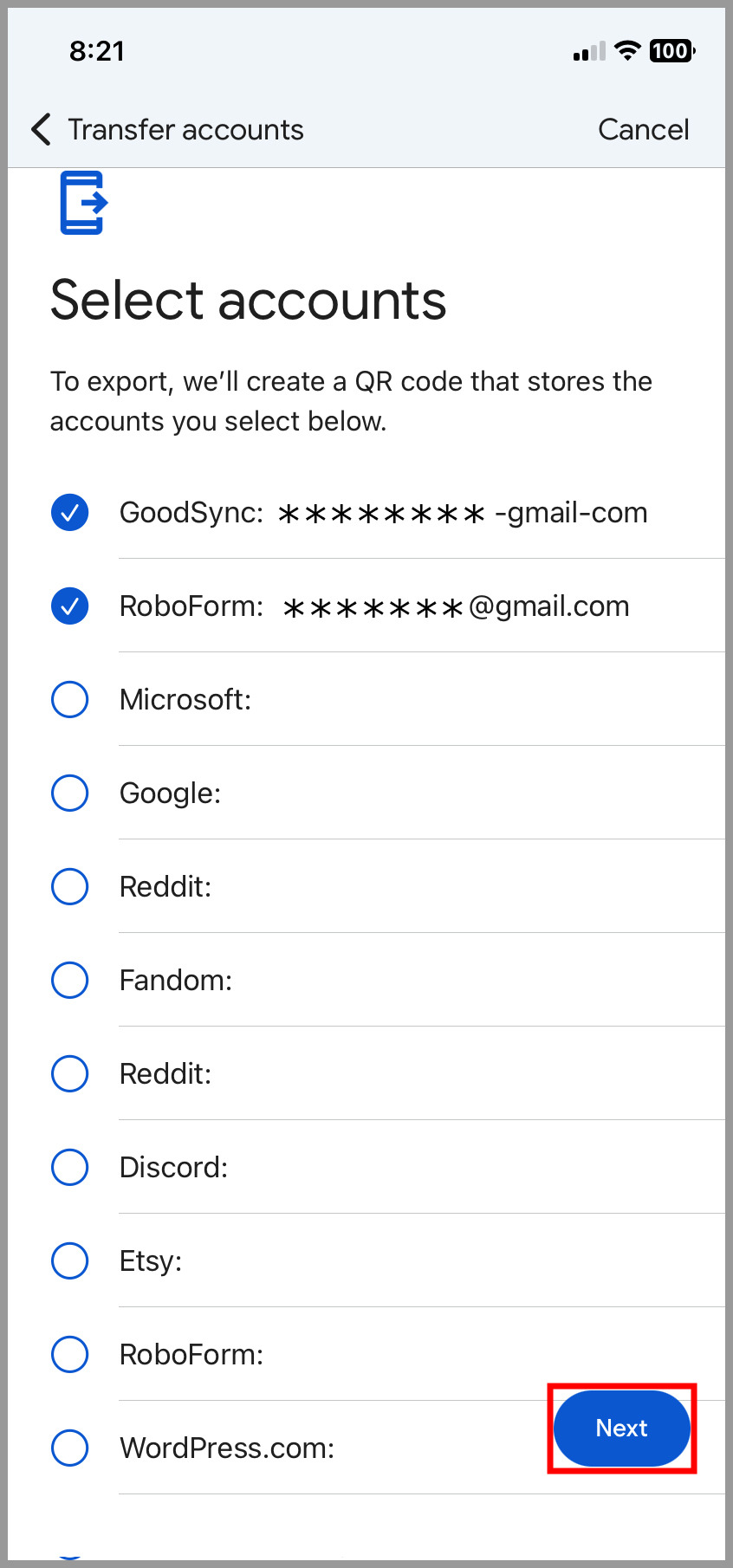Uncheck the GoodSync account

(70, 512)
